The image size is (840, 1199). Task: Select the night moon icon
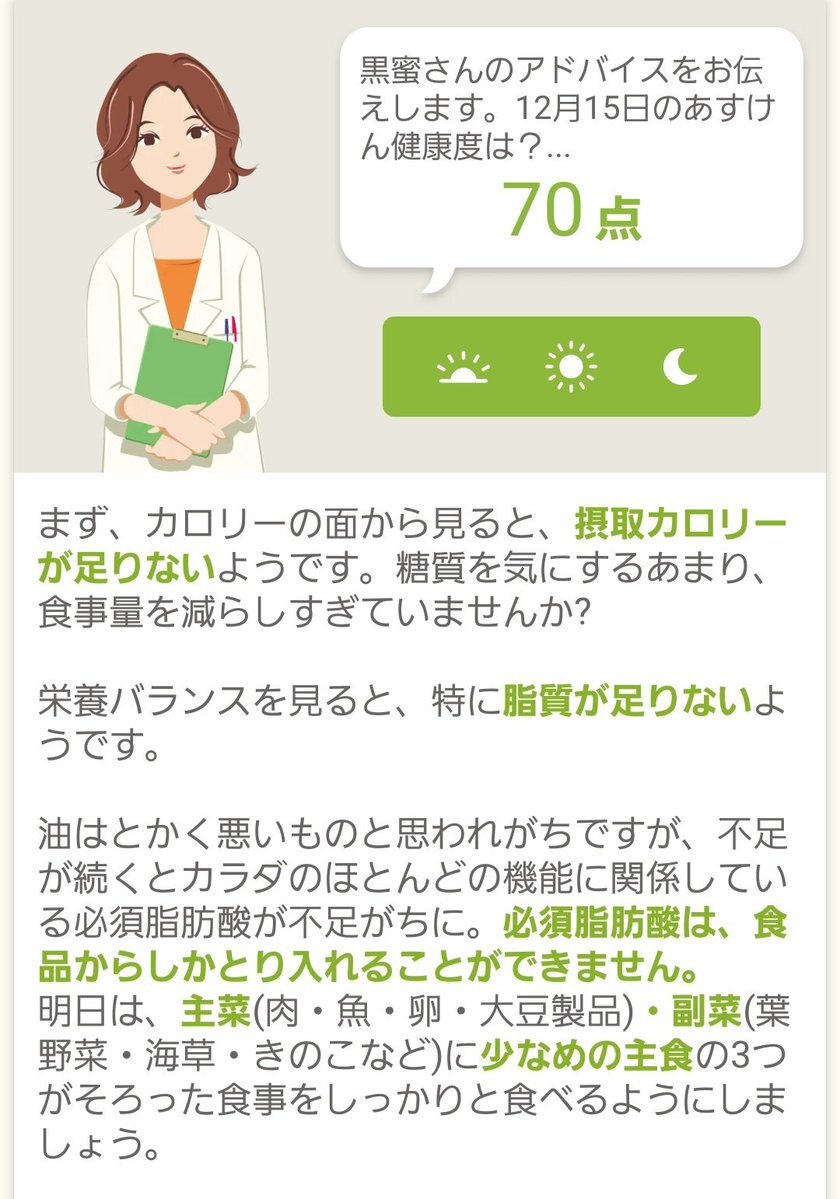(680, 367)
